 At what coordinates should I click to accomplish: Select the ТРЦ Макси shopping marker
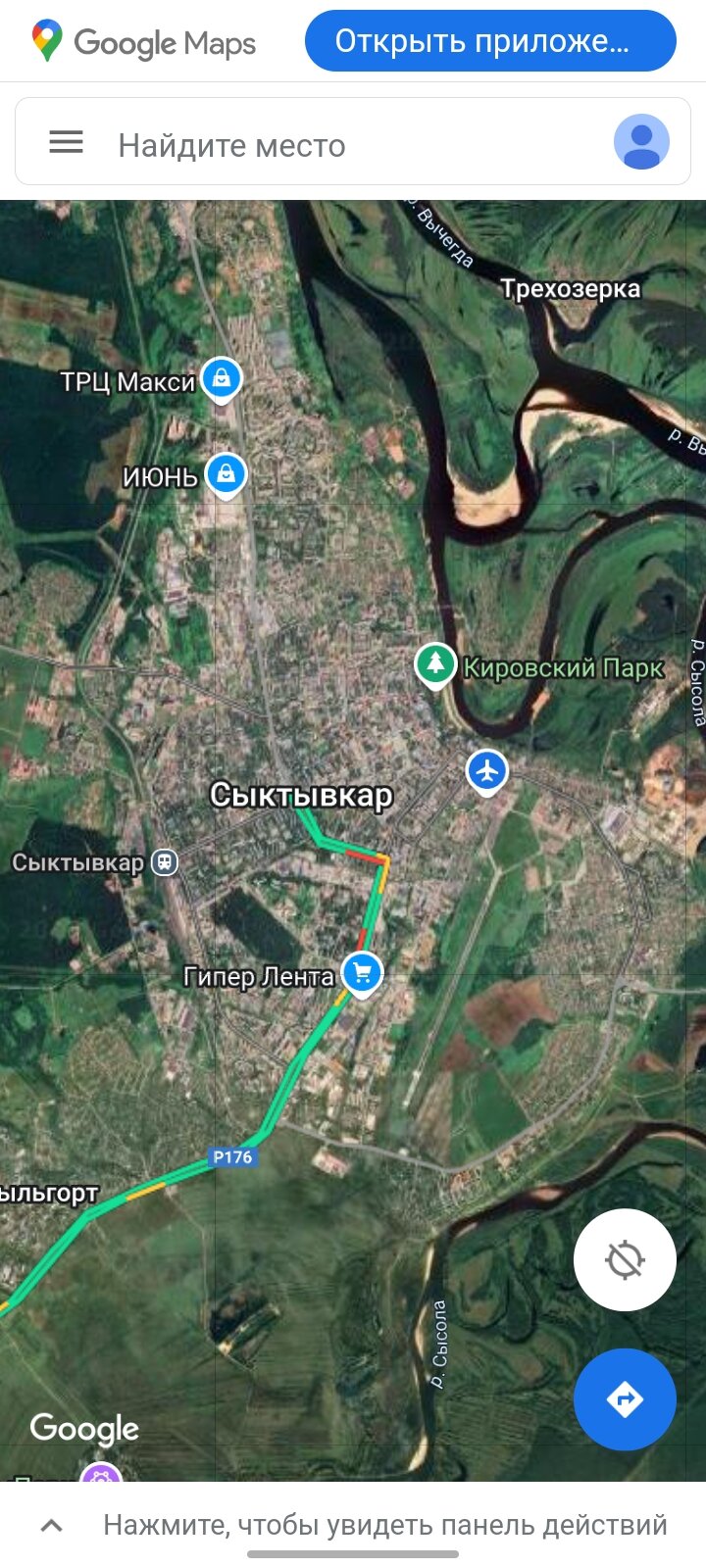pyautogui.click(x=222, y=378)
